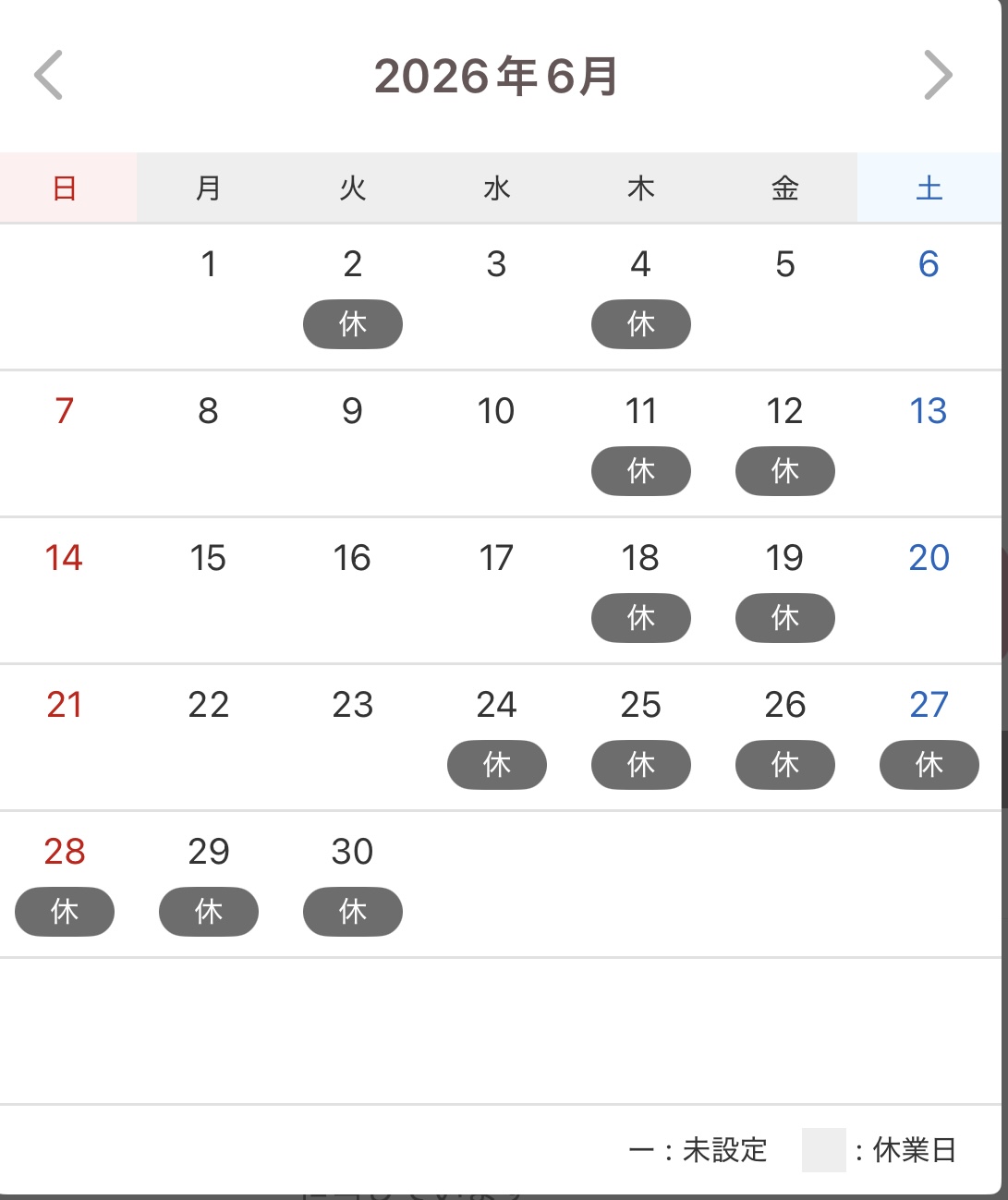The width and height of the screenshot is (1008, 1200).
Task: Choose June 3 in the calendar
Action: point(497,265)
